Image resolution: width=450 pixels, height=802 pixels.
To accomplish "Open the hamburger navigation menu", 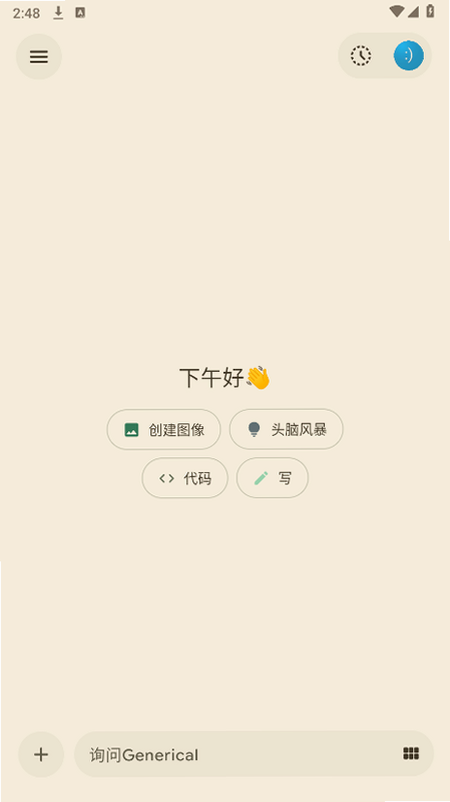I will 39,57.
